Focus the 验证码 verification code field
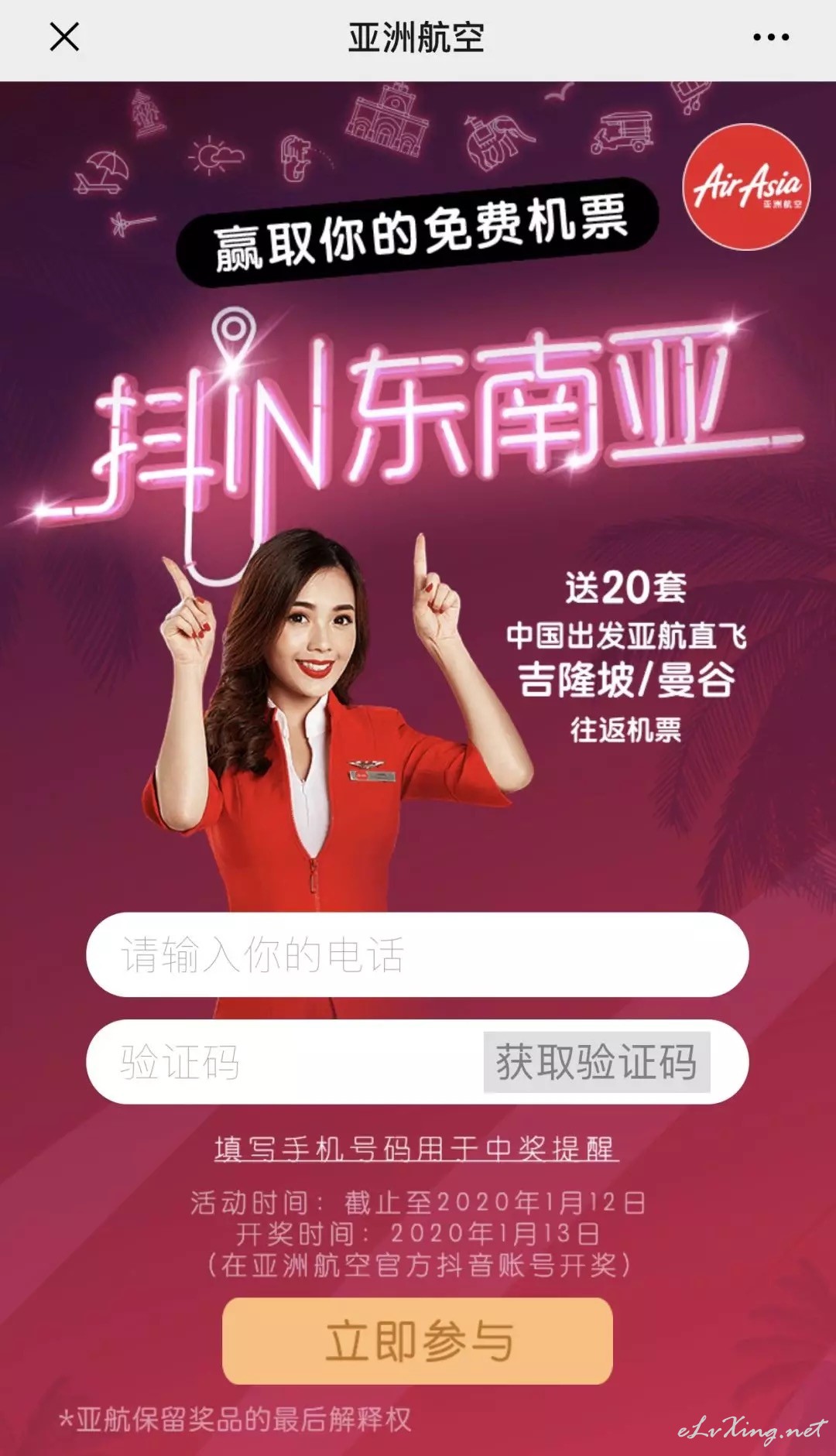This screenshot has width=836, height=1456. (x=285, y=1061)
